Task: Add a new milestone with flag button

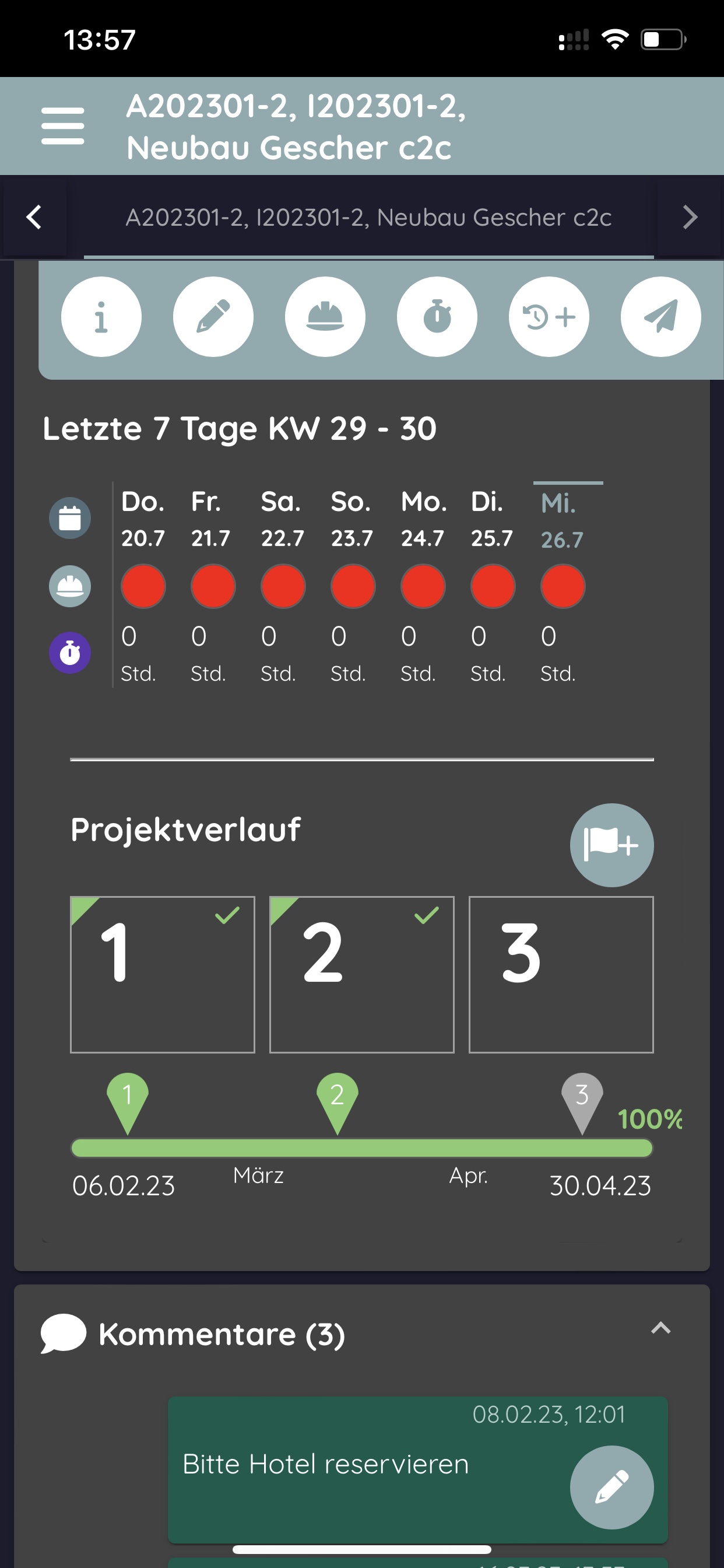Action: (x=611, y=845)
